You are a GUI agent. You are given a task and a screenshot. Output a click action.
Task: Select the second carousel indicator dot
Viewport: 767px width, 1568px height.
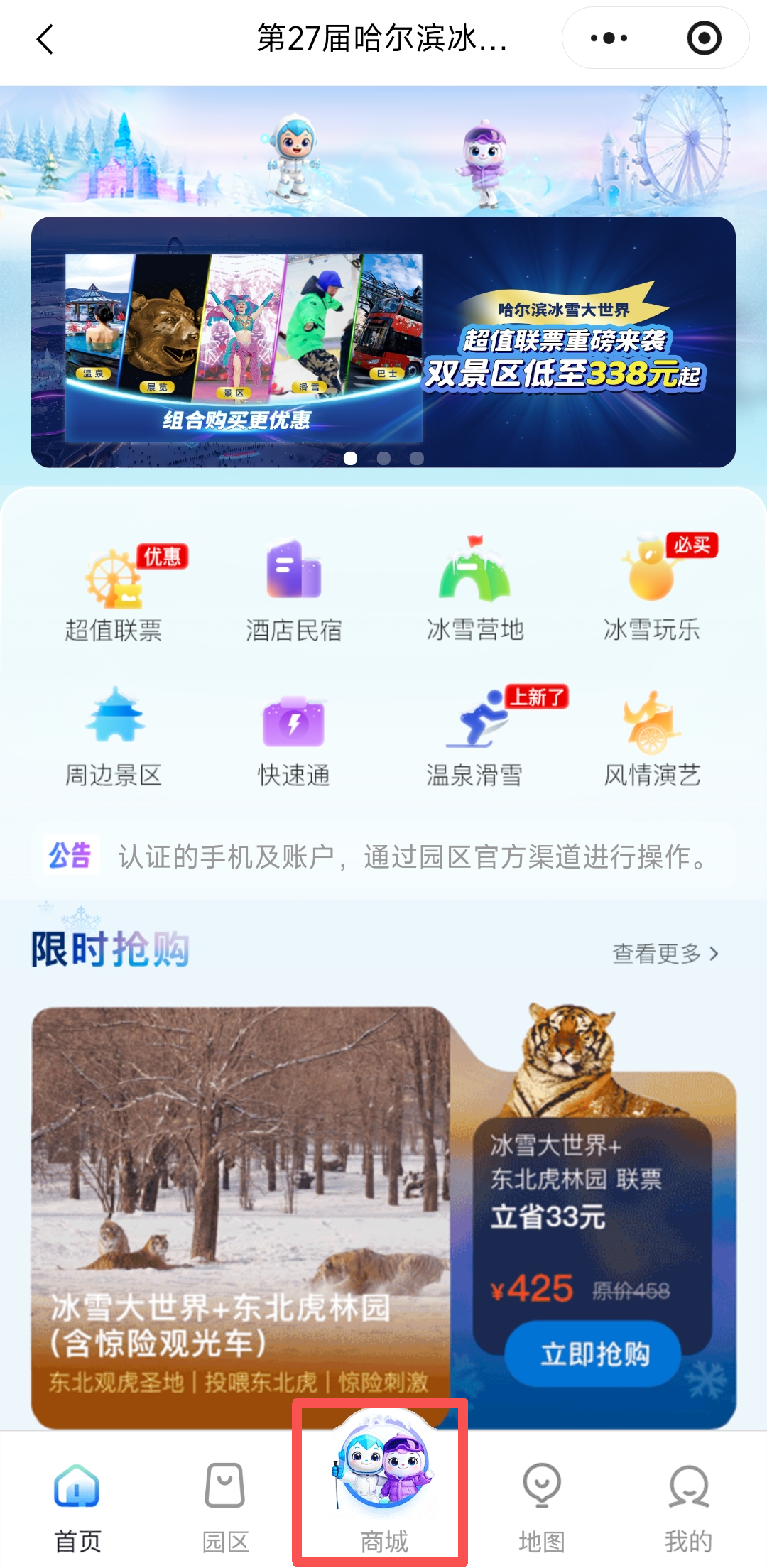[383, 458]
